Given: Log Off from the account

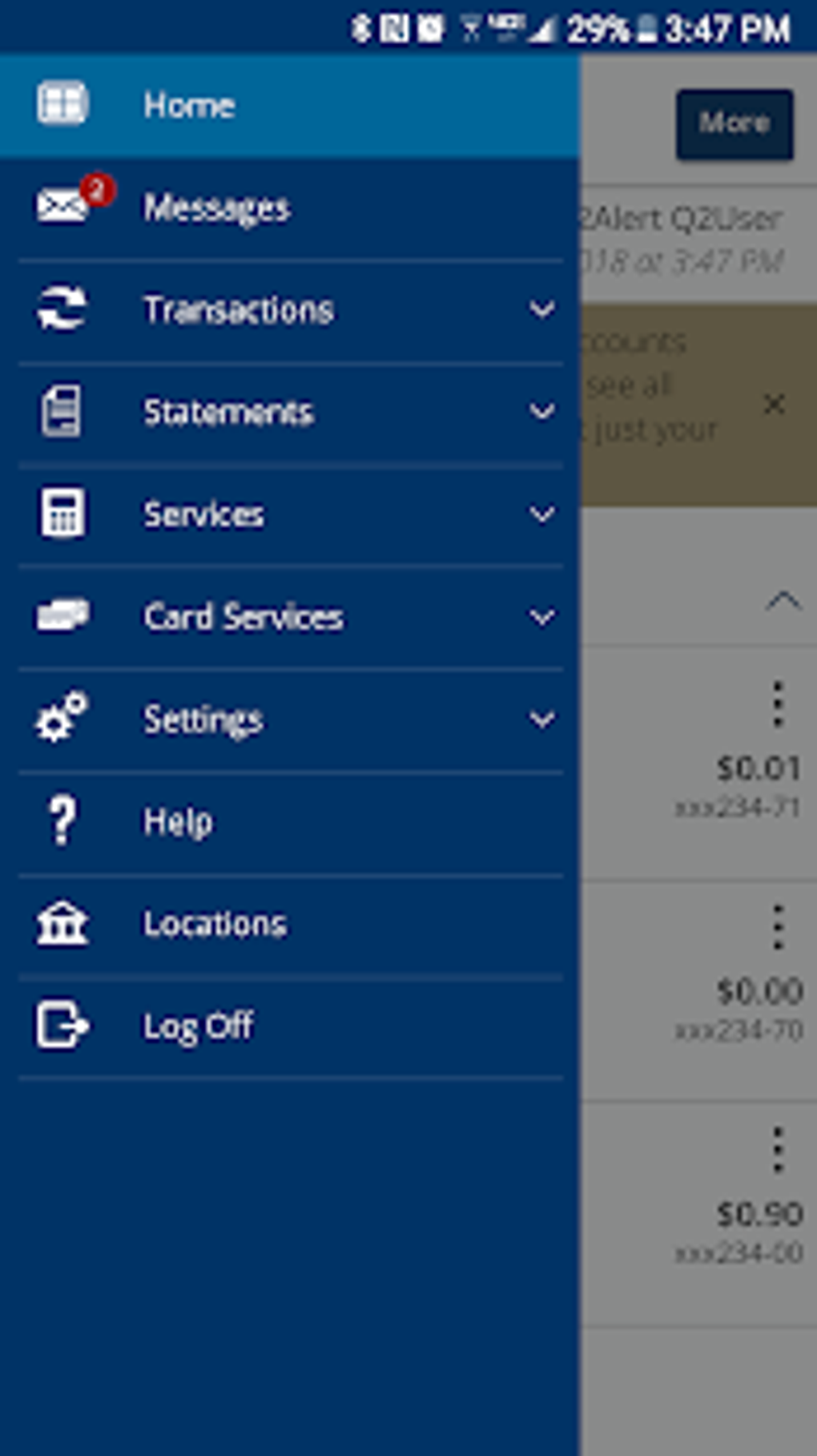Looking at the screenshot, I should pos(289,1026).
